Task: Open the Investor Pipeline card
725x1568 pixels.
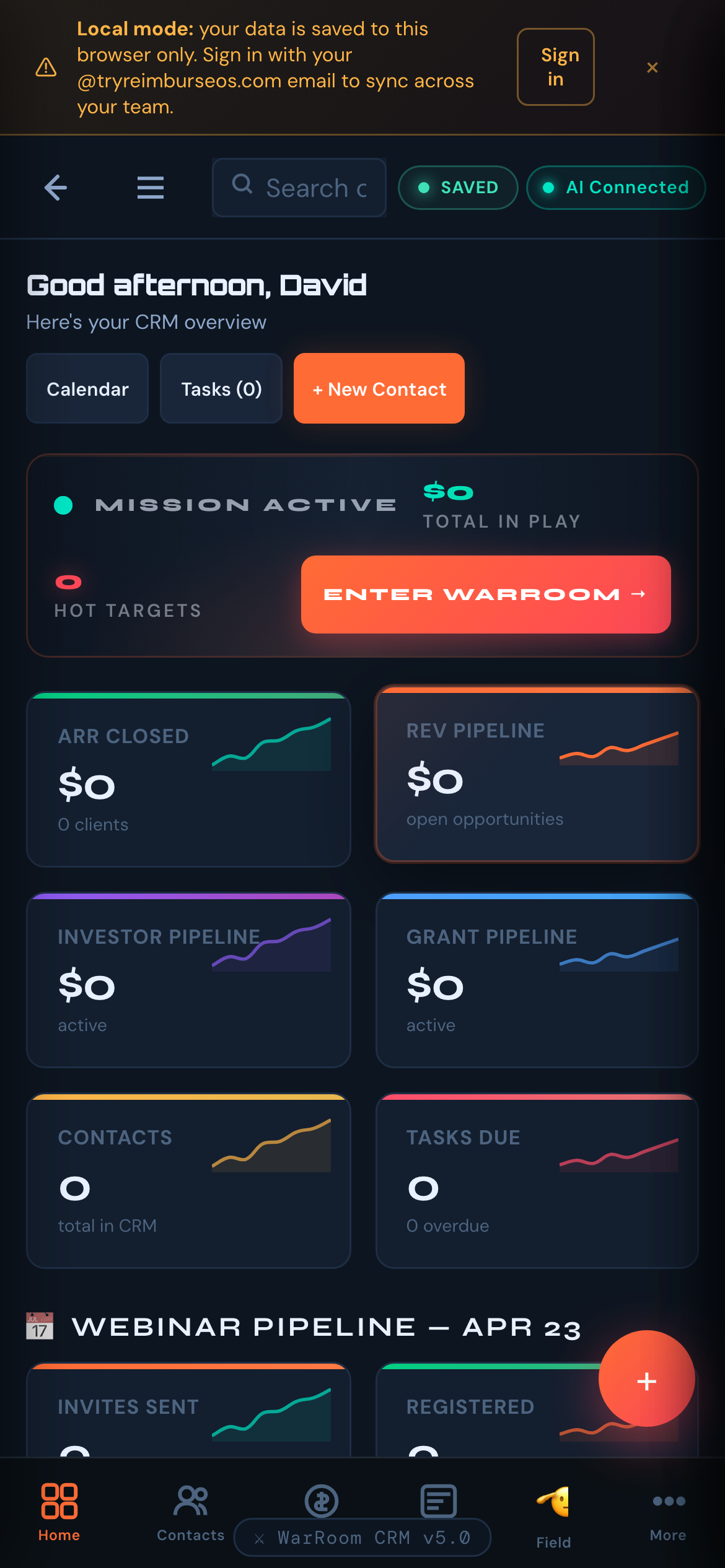Action: pyautogui.click(x=188, y=981)
